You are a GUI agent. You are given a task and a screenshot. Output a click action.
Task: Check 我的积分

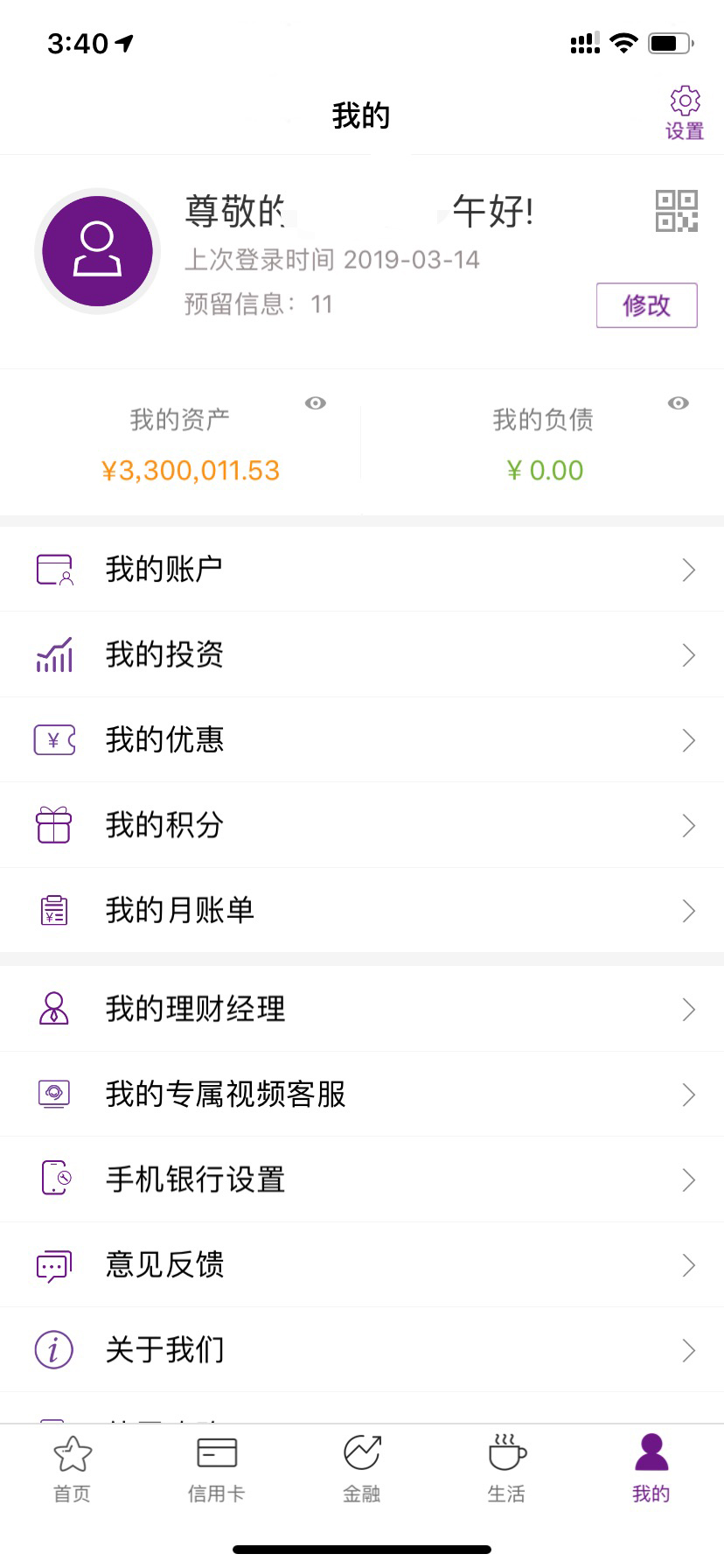[362, 825]
